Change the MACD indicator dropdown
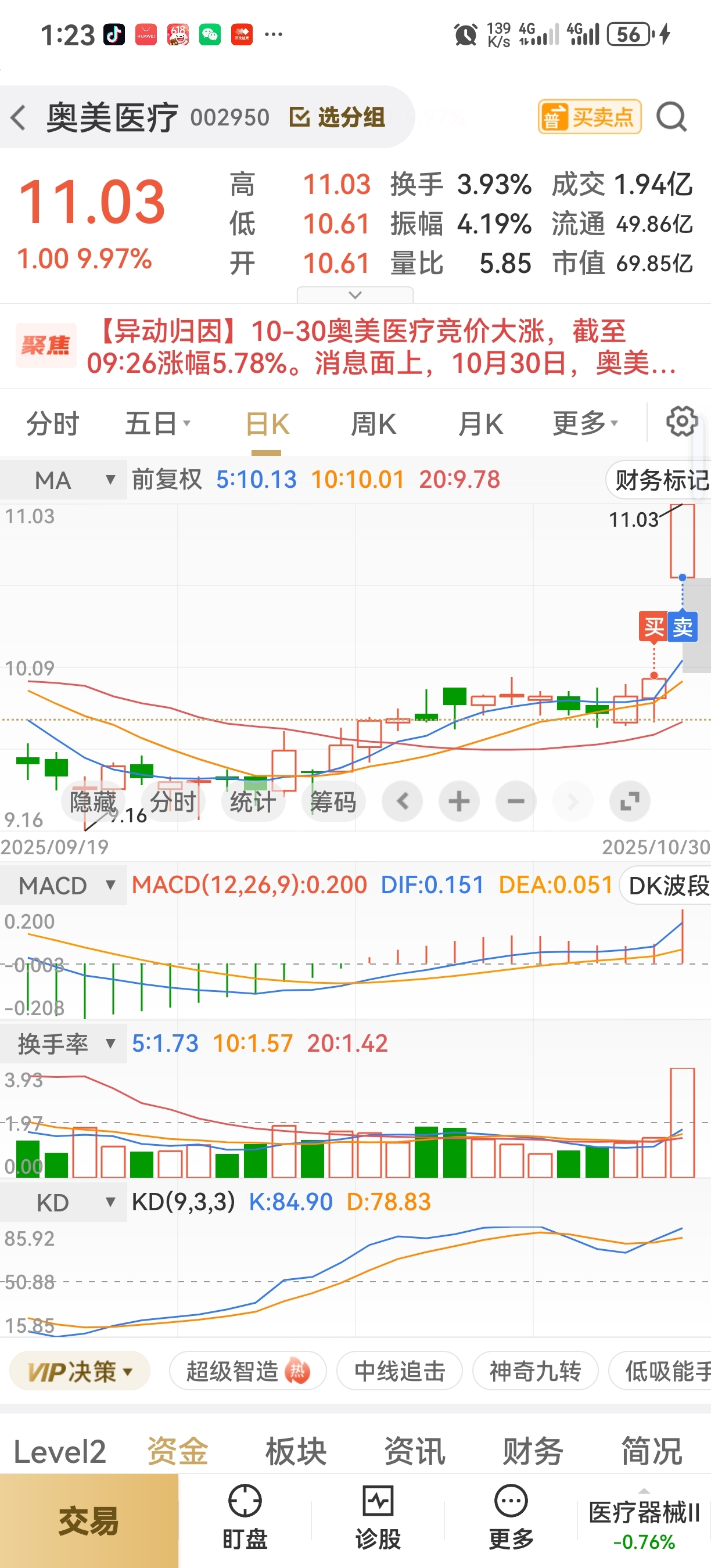The height and width of the screenshot is (1568, 711). tap(63, 885)
